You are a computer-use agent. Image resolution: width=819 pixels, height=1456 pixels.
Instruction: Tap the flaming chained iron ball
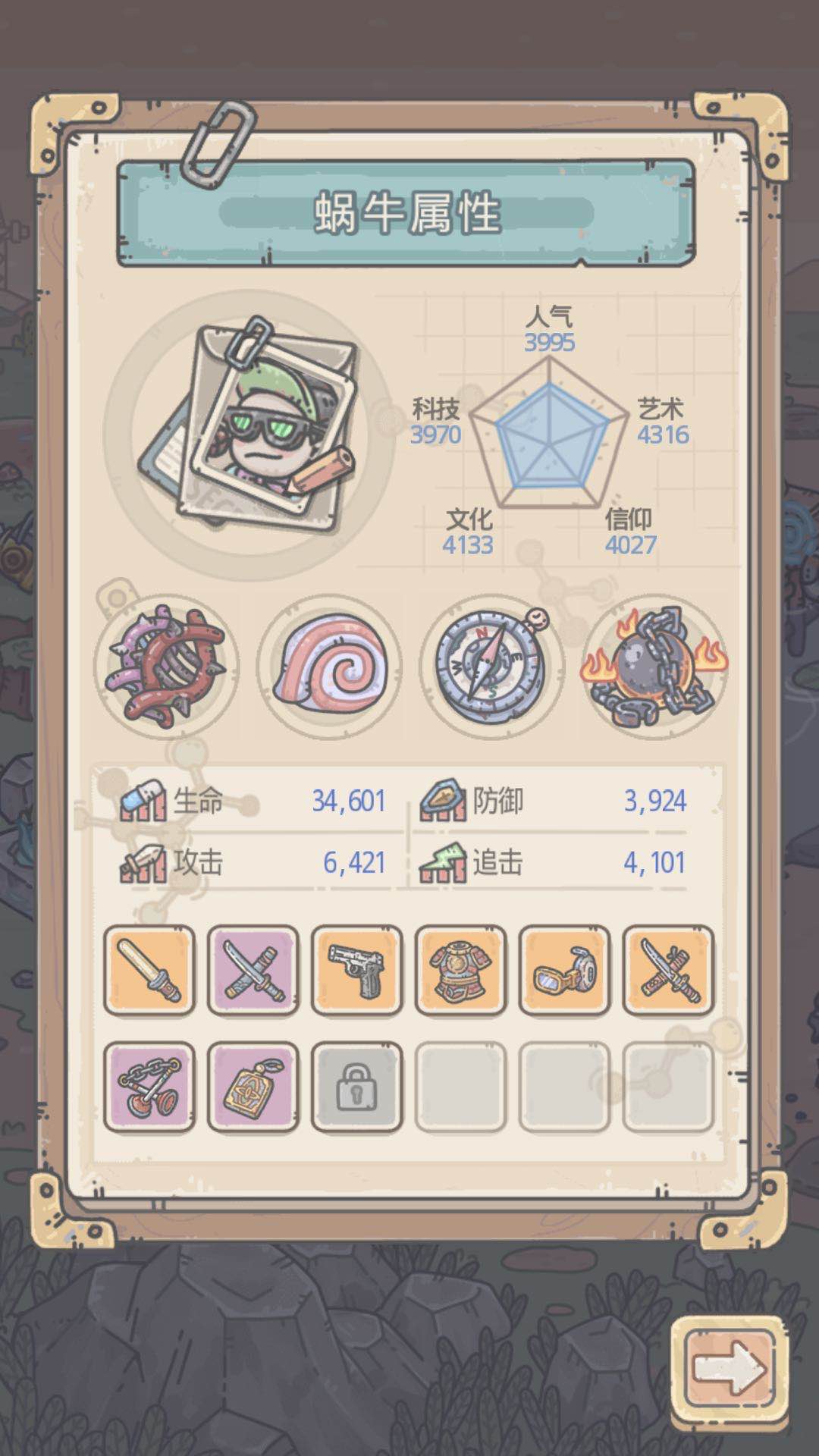(654, 666)
